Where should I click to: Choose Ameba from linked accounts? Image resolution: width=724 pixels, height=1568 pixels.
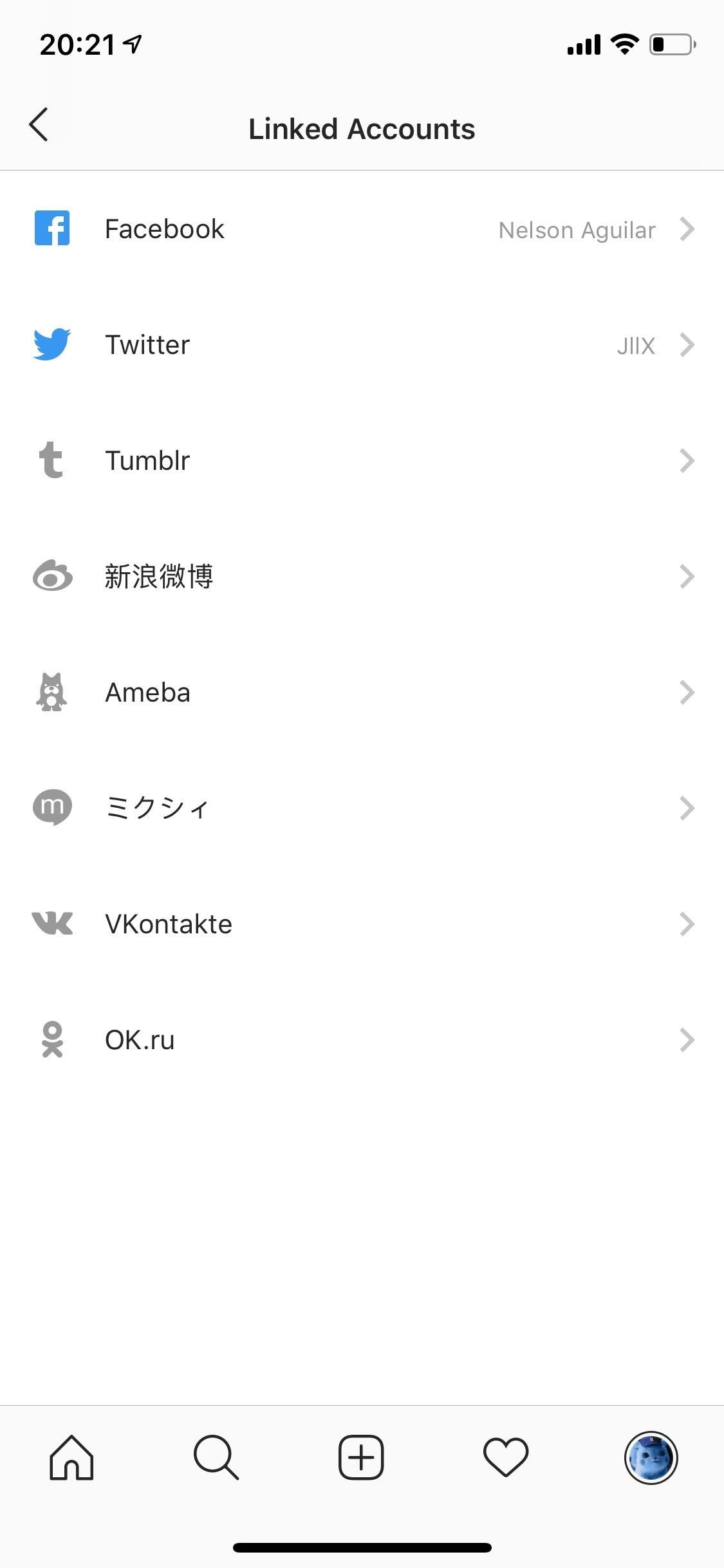click(x=362, y=693)
